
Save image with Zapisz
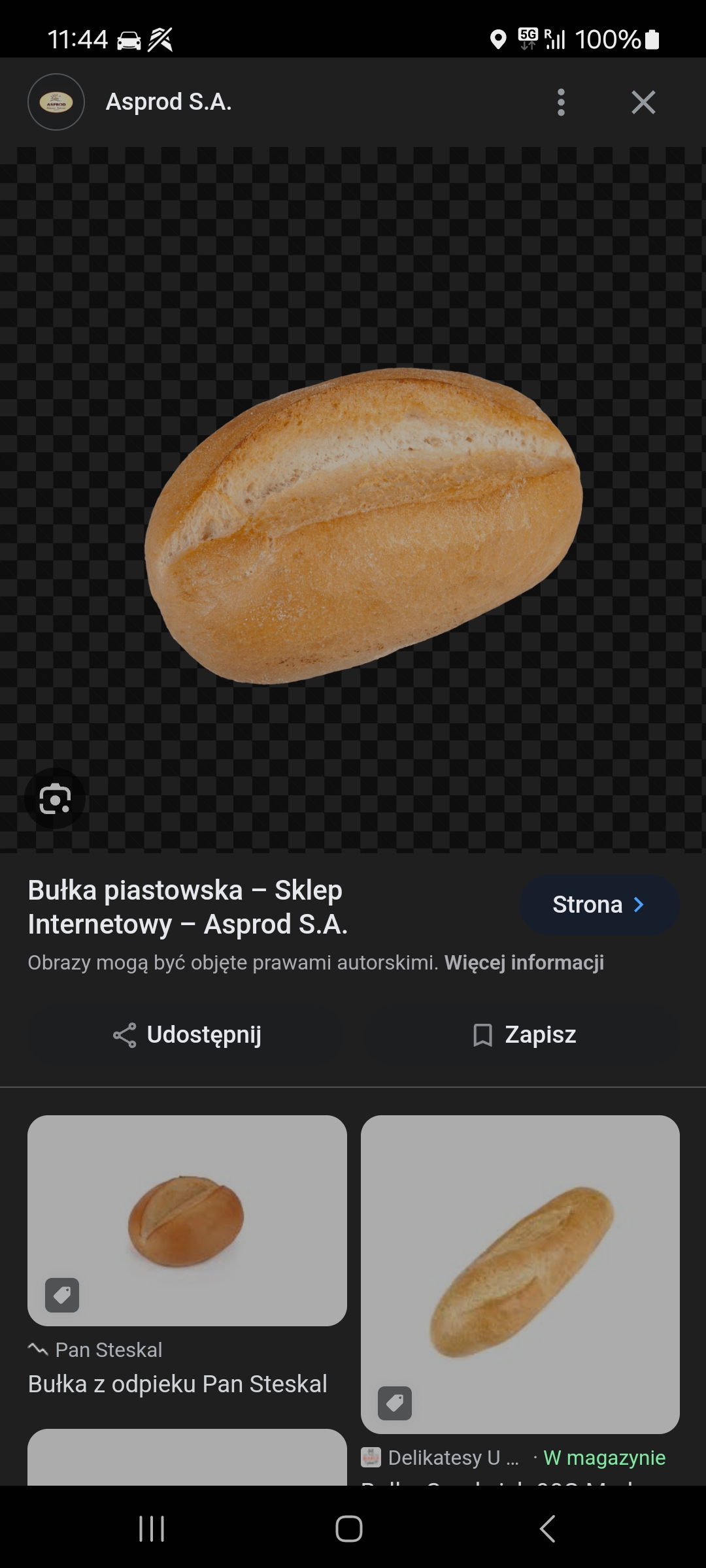524,1035
